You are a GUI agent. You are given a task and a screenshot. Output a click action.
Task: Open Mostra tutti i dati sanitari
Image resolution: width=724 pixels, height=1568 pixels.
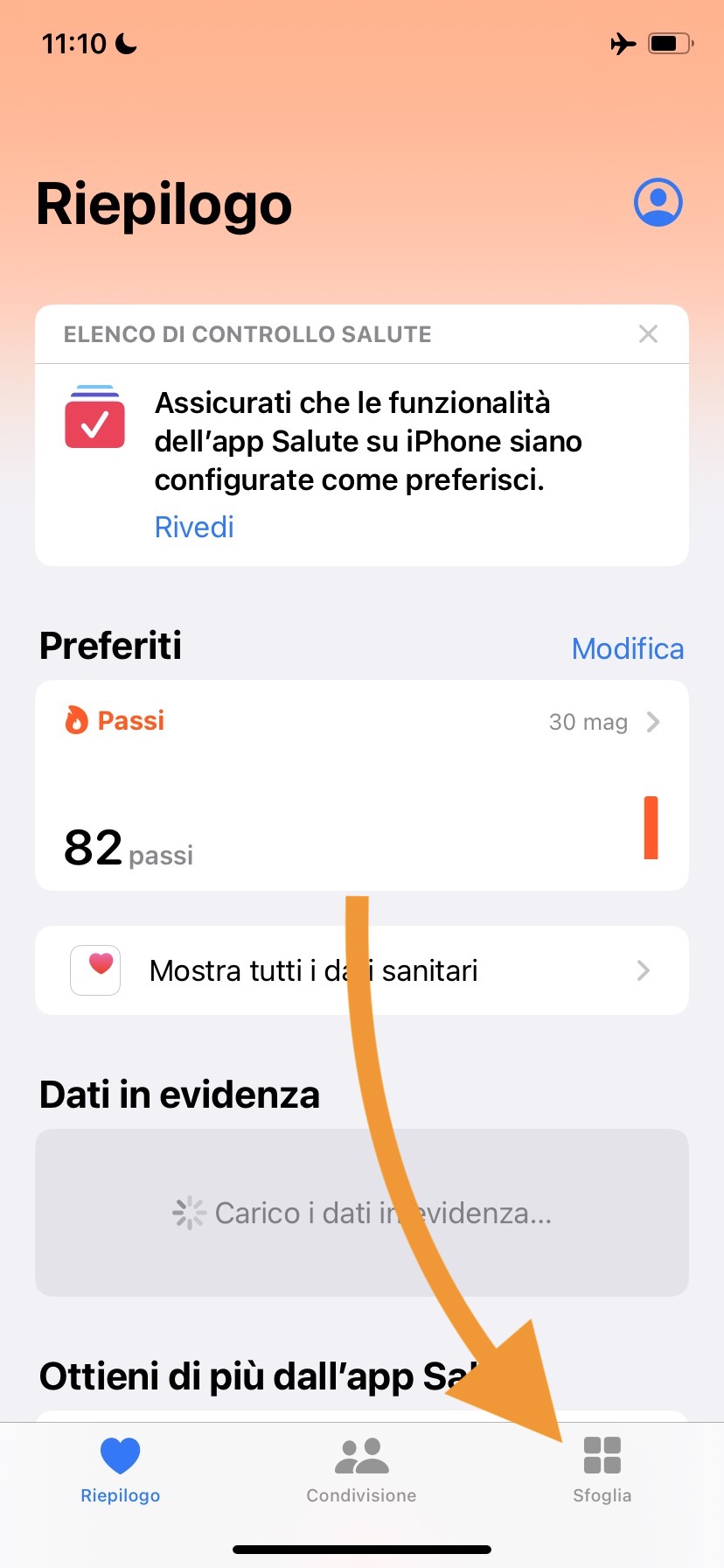pyautogui.click(x=362, y=970)
